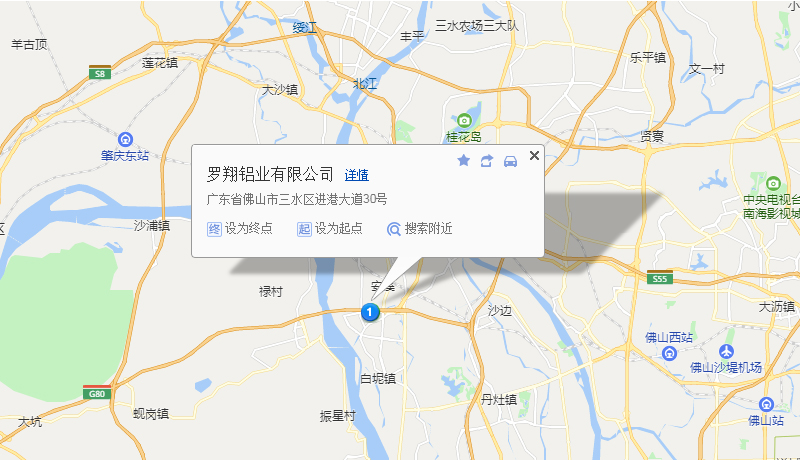Close the location info popup
The image size is (800, 460).
[x=534, y=155]
